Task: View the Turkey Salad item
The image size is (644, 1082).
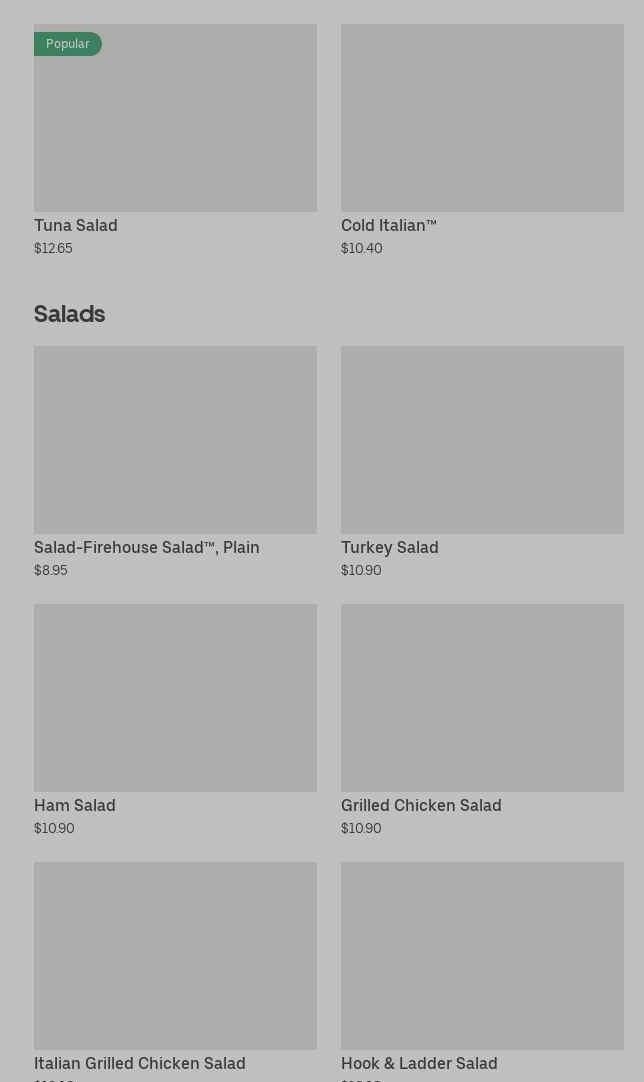Action: [x=482, y=462]
